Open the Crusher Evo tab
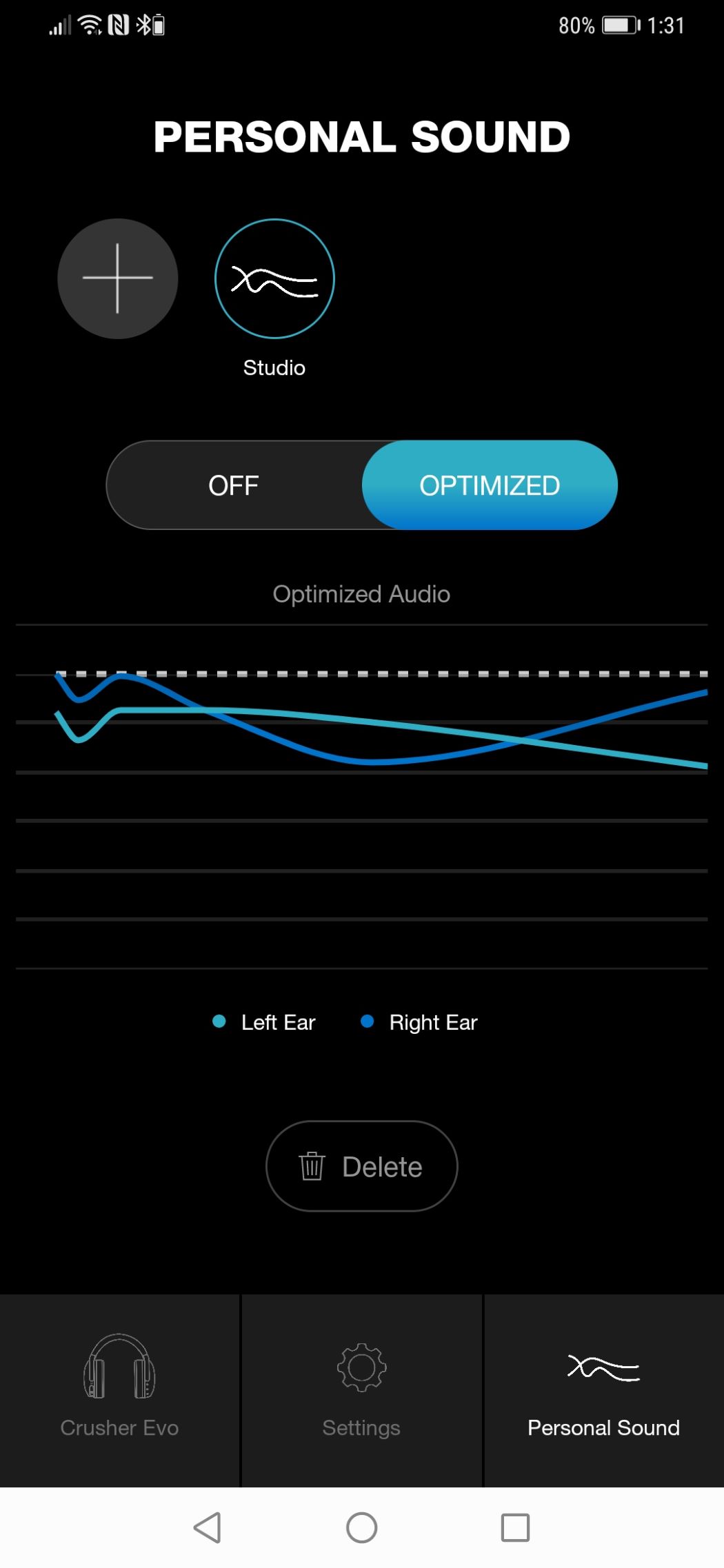 119,1390
